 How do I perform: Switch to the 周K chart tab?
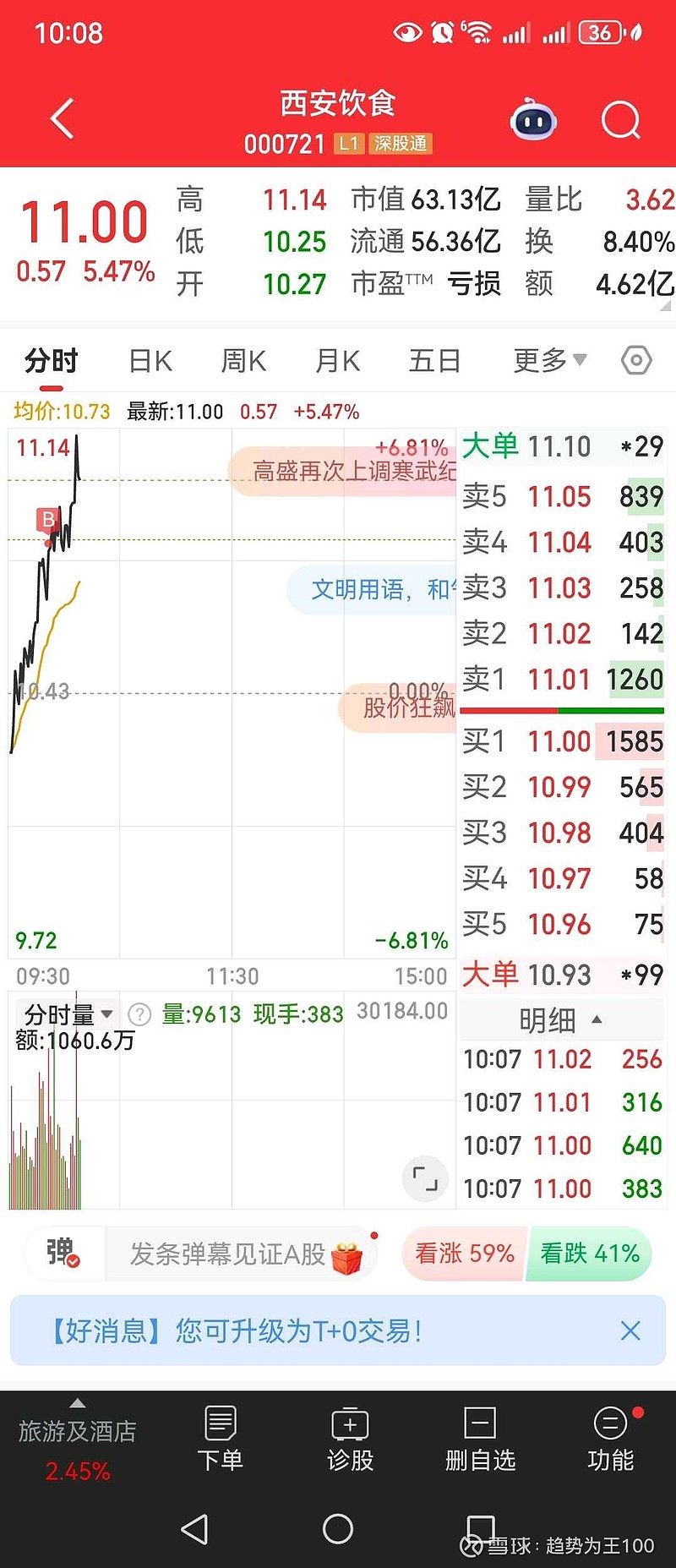click(243, 361)
